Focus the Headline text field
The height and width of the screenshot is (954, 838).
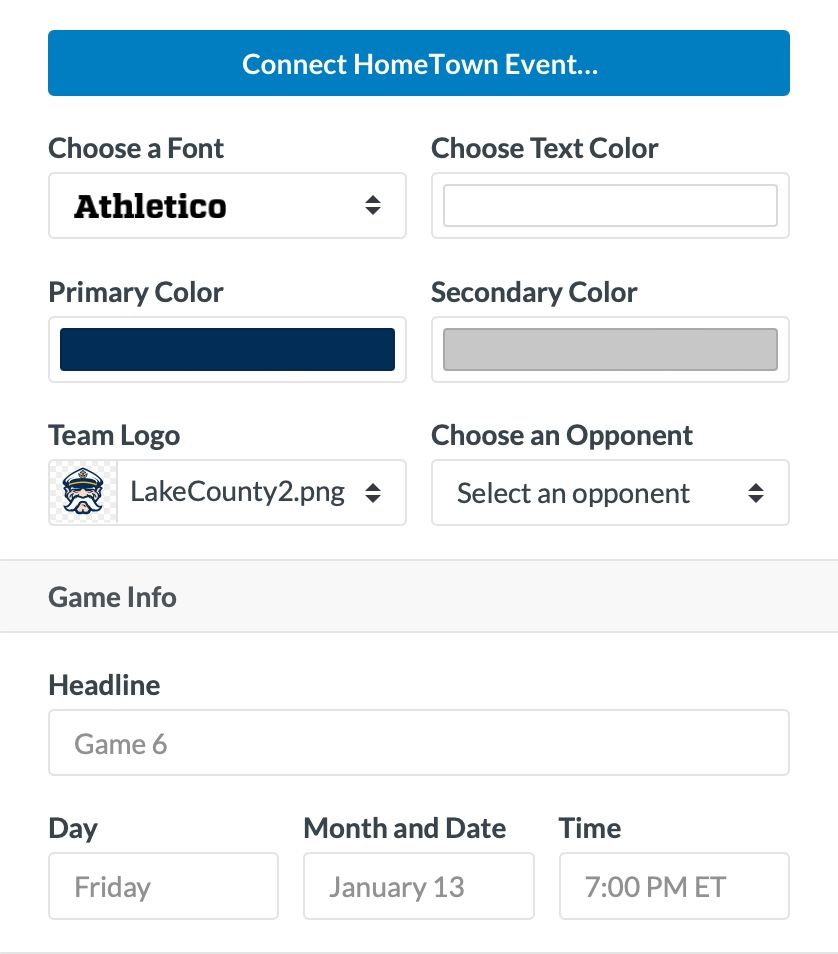tap(419, 743)
